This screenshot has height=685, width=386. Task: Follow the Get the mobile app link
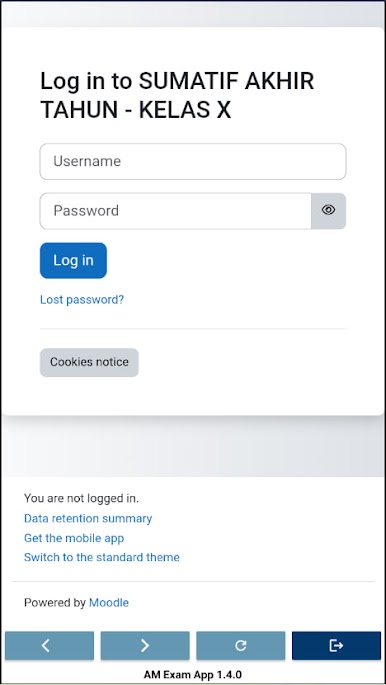pyautogui.click(x=74, y=538)
